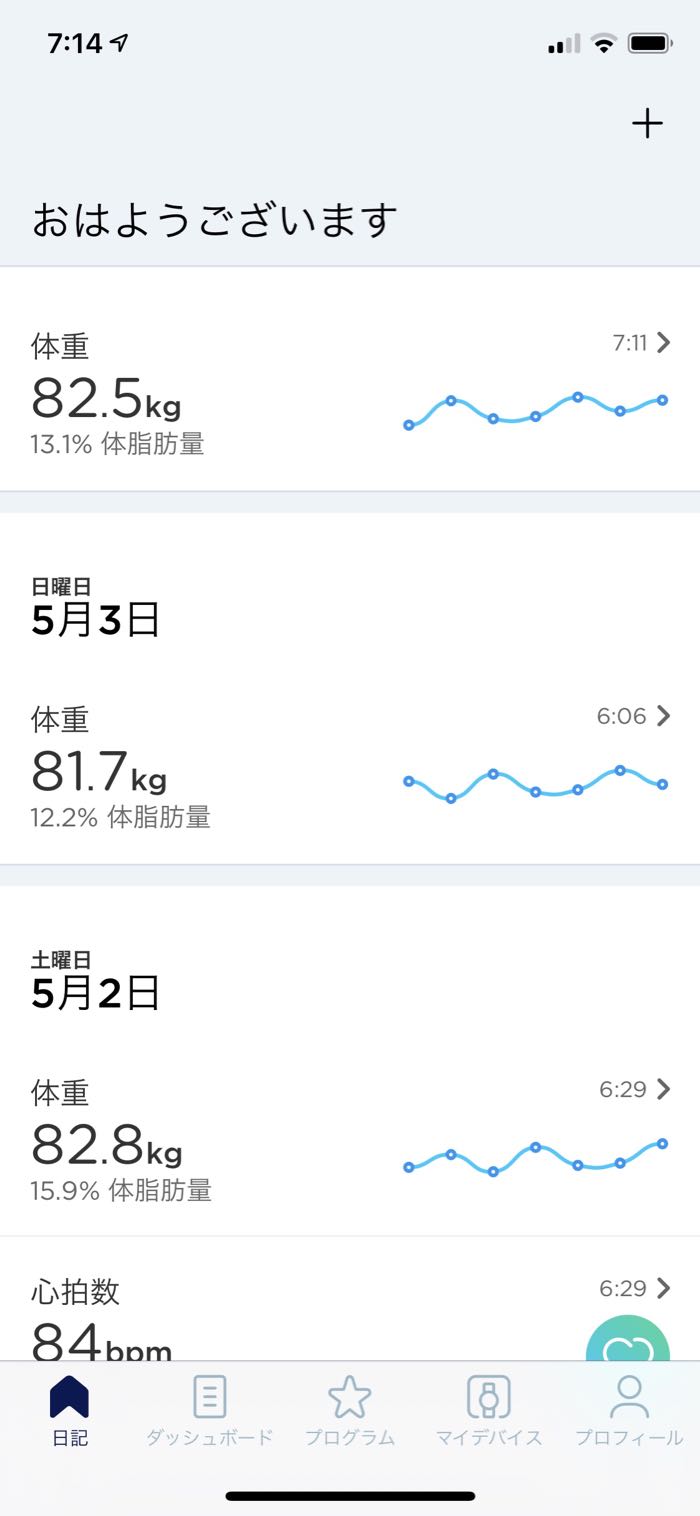
Task: Select the プロフィール tab
Action: 629,1410
